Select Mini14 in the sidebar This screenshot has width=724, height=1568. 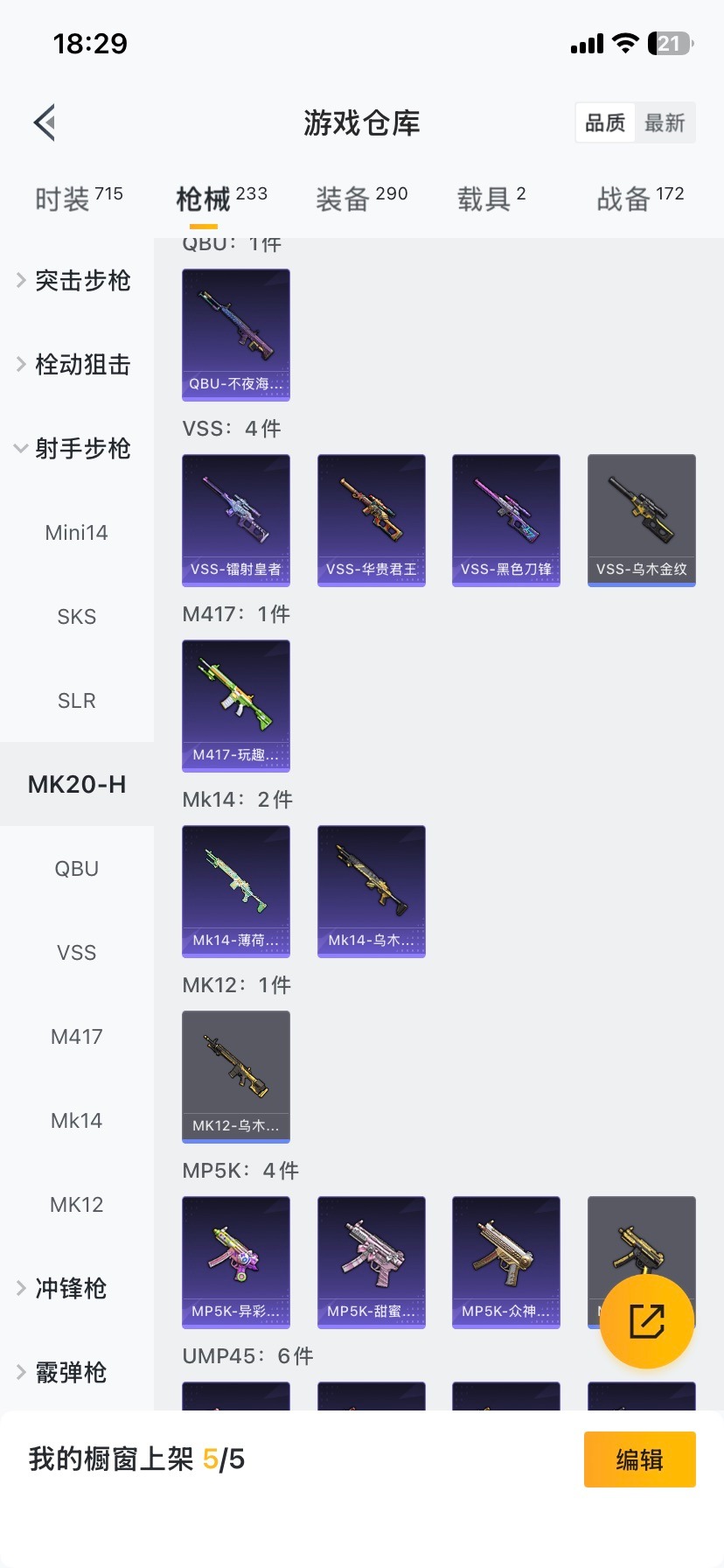tap(77, 533)
